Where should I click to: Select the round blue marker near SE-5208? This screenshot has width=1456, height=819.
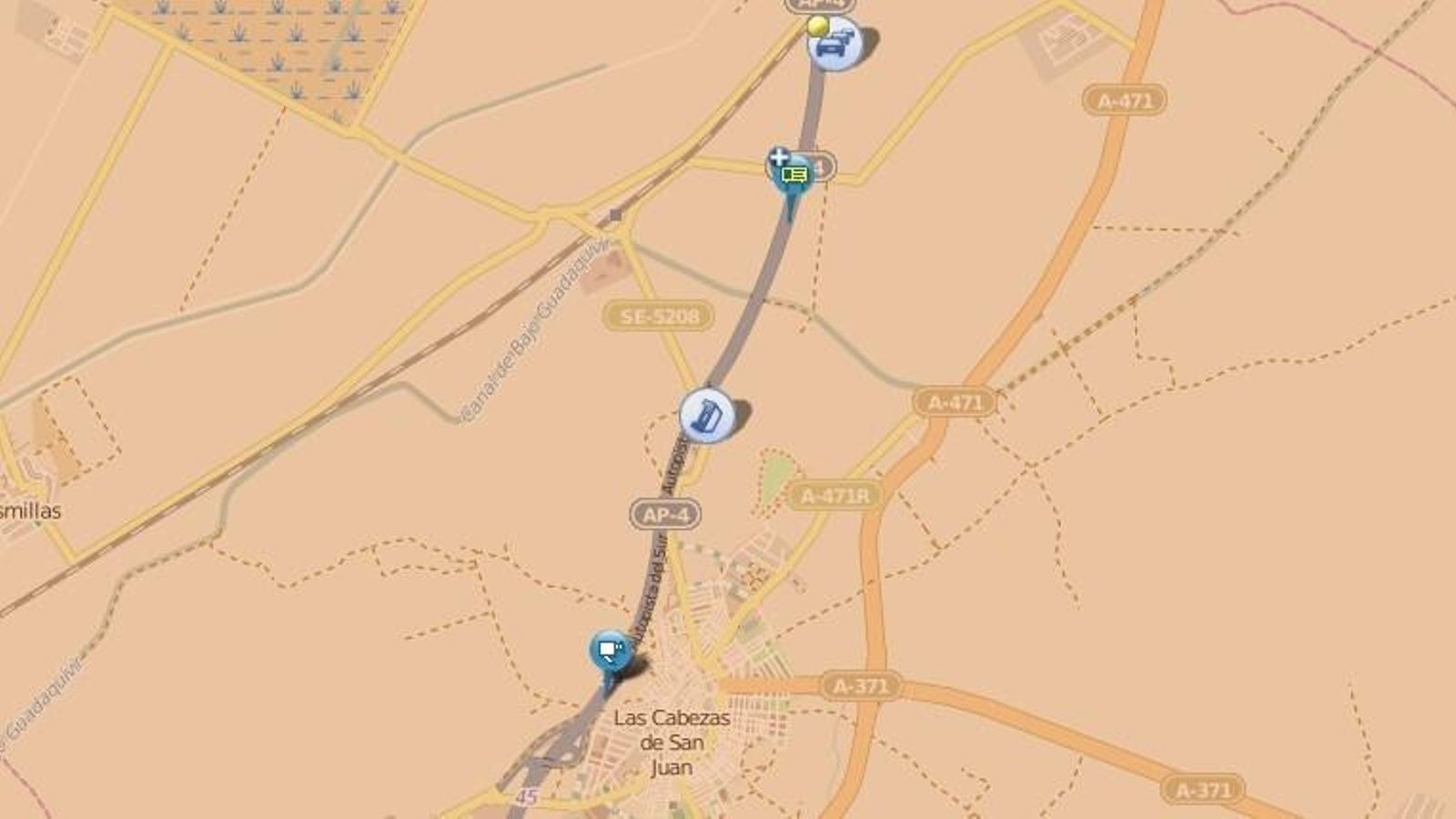click(707, 416)
